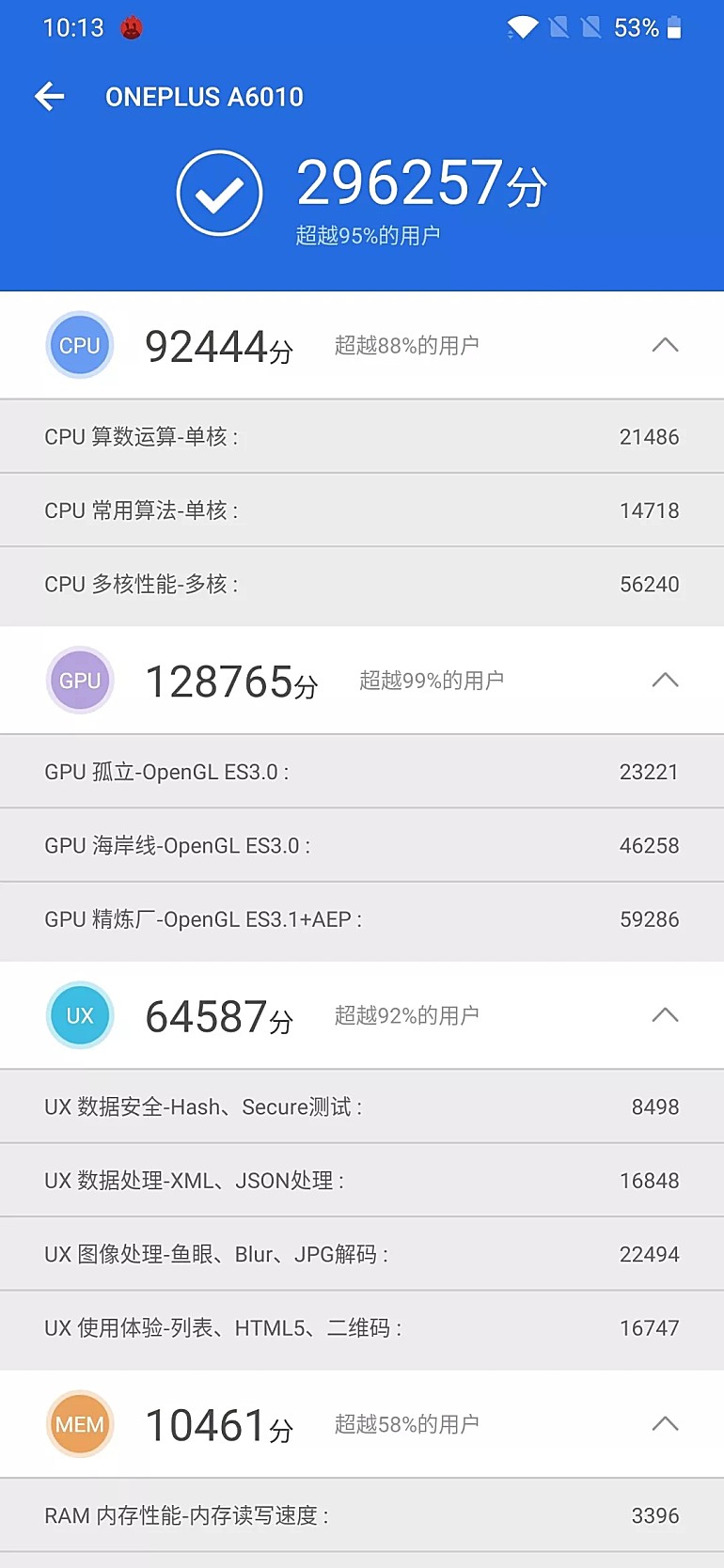Image resolution: width=724 pixels, height=1568 pixels.
Task: Collapse the GPU score section
Action: [665, 680]
